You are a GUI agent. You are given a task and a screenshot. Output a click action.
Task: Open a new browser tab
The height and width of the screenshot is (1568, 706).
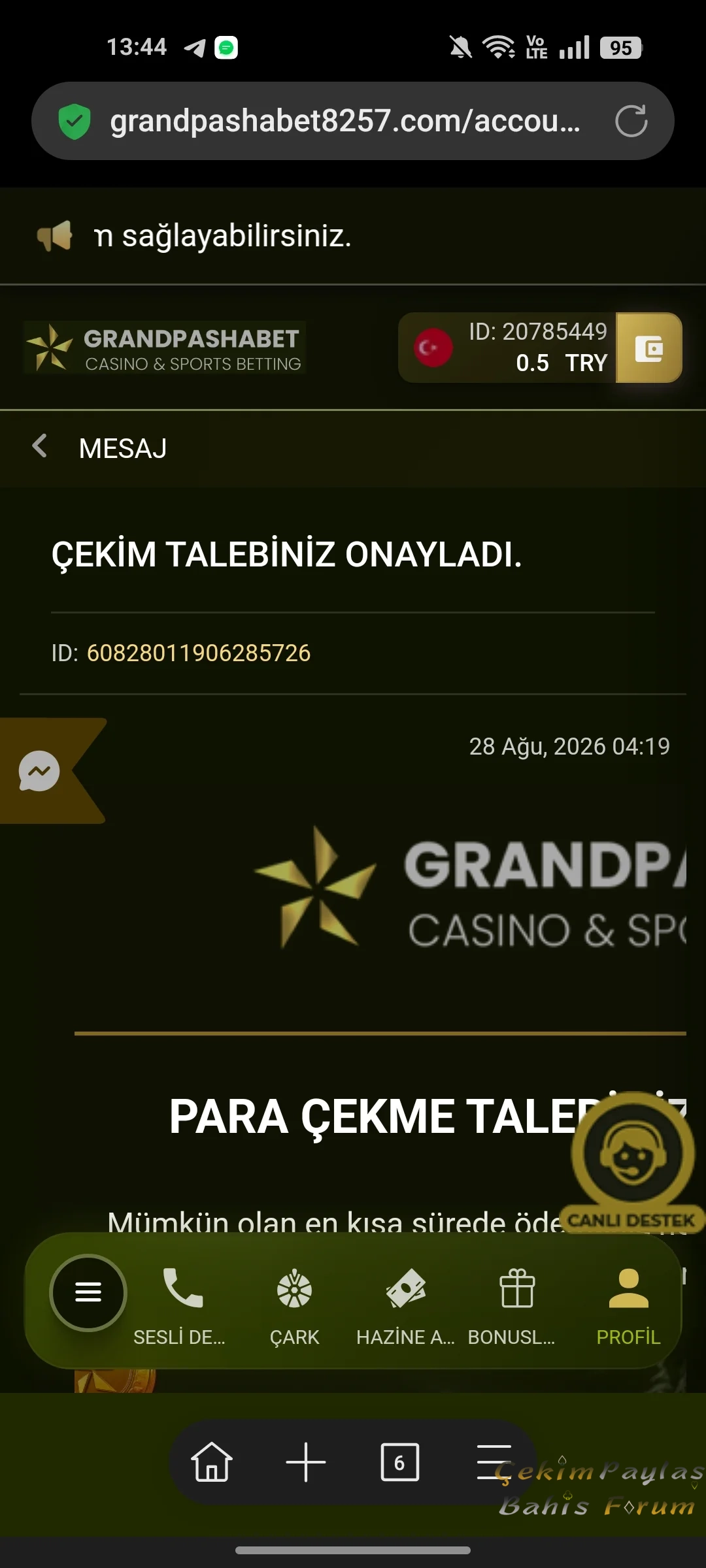(306, 1462)
